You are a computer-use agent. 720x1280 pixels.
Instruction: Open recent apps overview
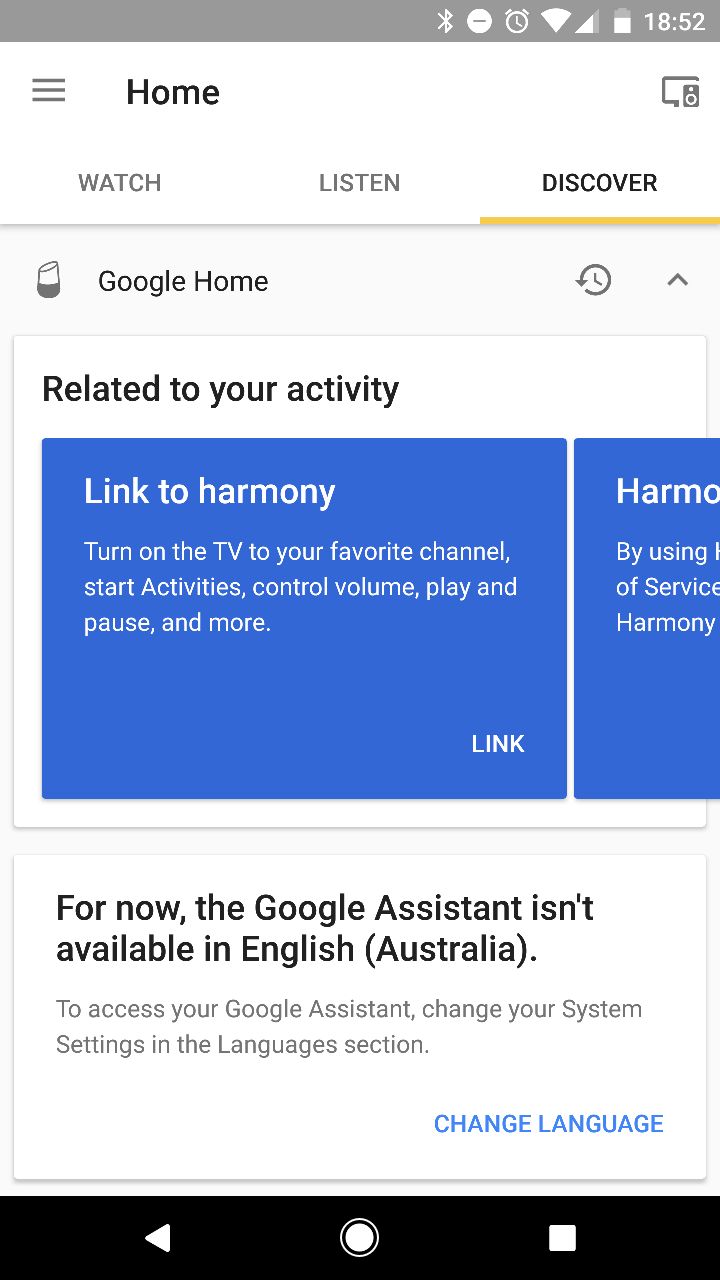pos(562,1238)
